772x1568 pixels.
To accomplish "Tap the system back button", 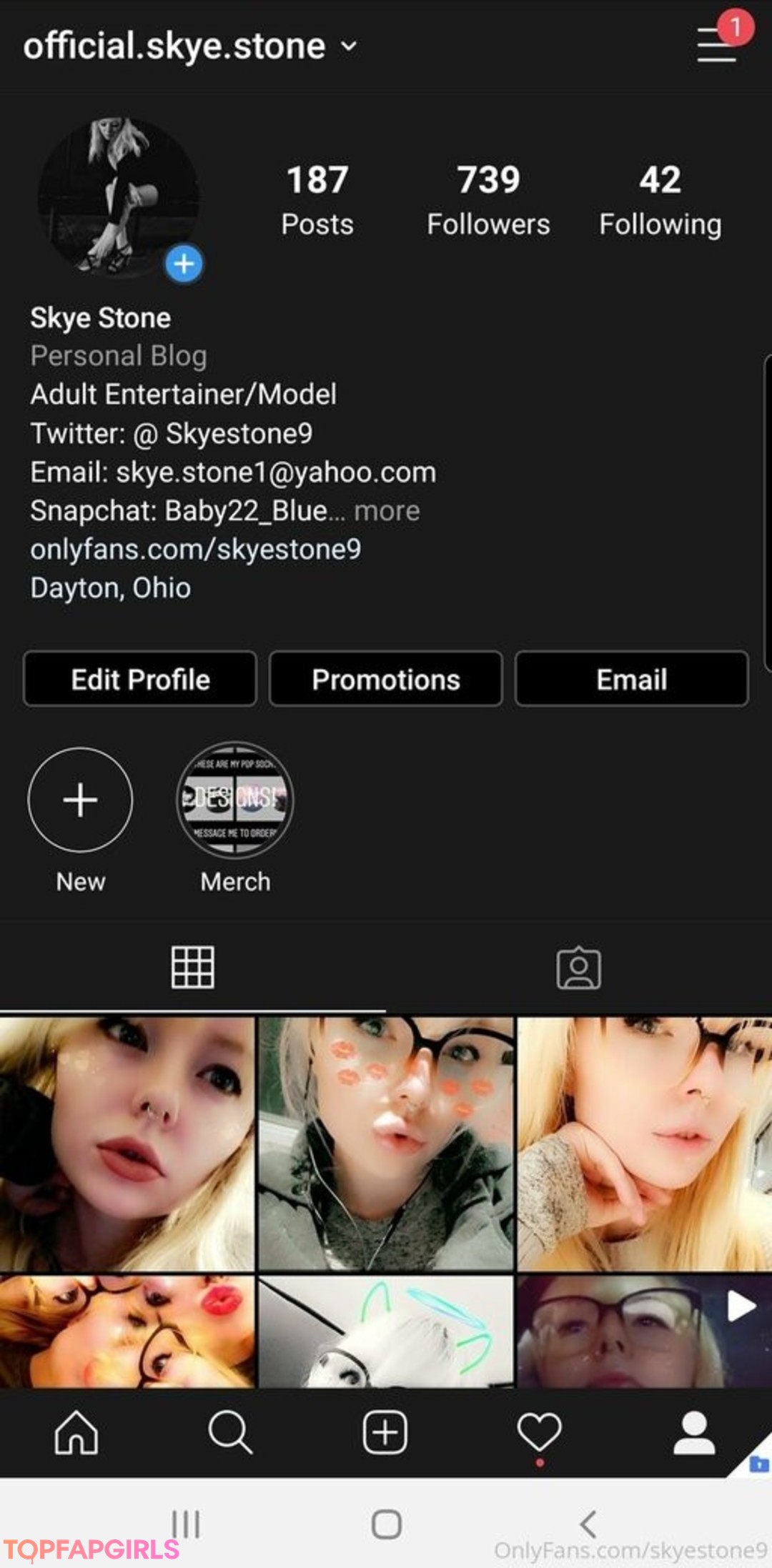I will [x=588, y=1524].
